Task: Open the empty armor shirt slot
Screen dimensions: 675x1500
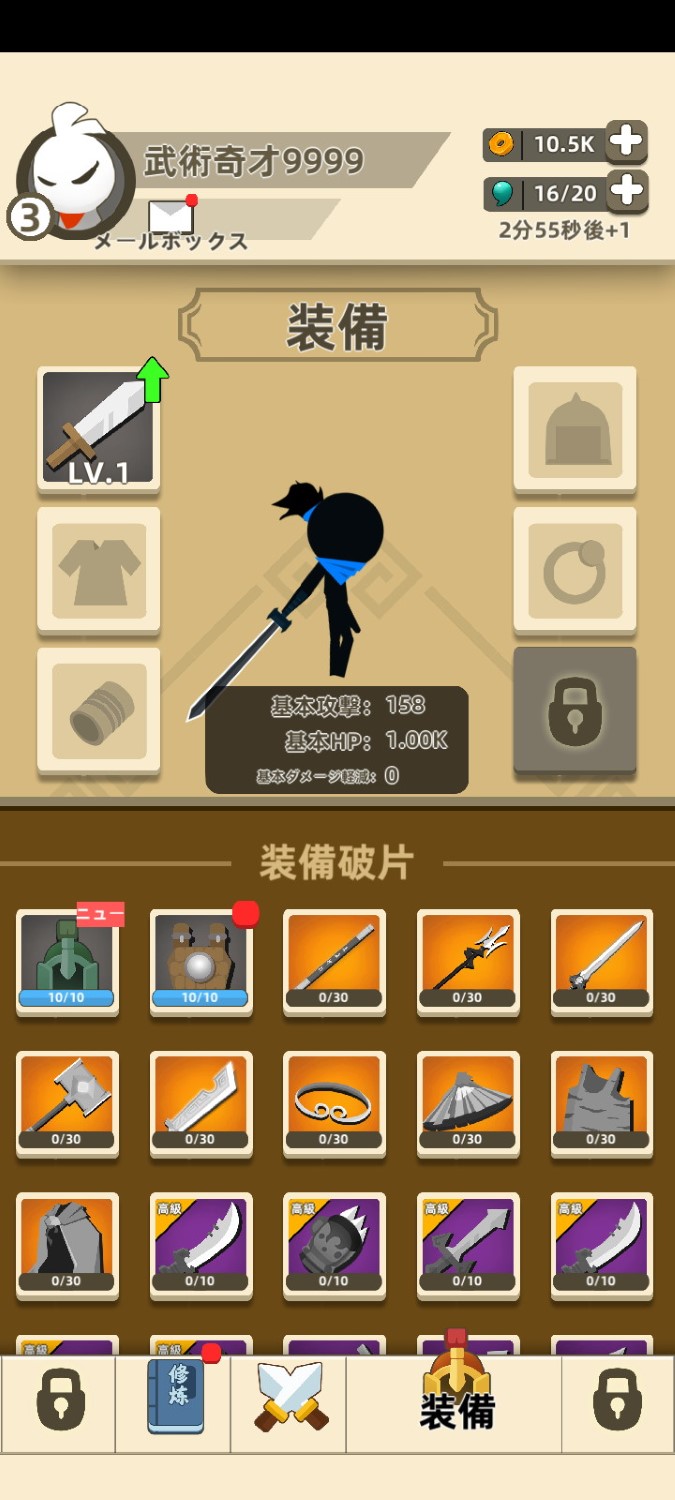Action: (x=98, y=569)
